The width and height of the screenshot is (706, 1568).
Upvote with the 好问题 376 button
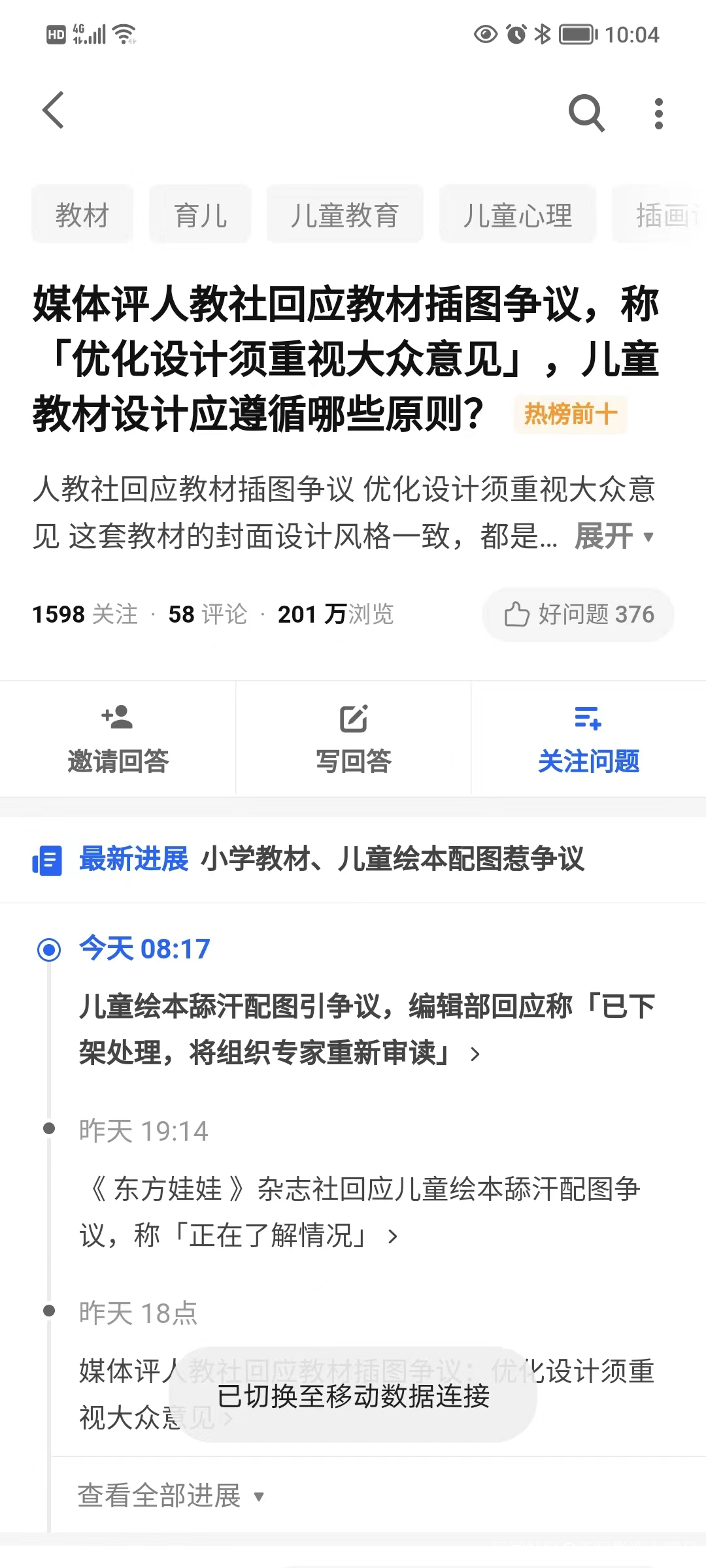(x=579, y=614)
